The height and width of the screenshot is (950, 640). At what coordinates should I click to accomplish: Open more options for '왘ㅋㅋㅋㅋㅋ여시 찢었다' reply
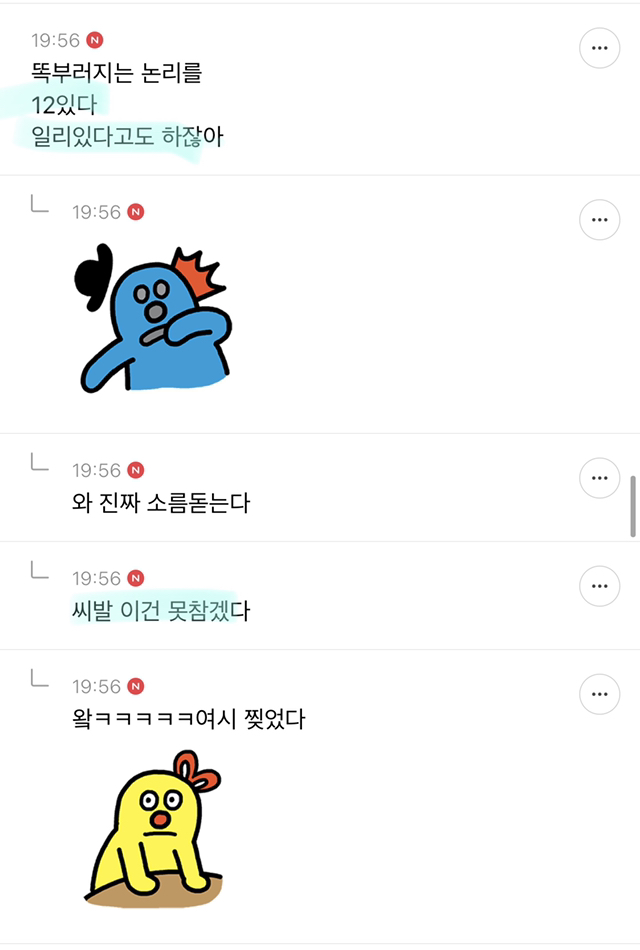tap(600, 694)
